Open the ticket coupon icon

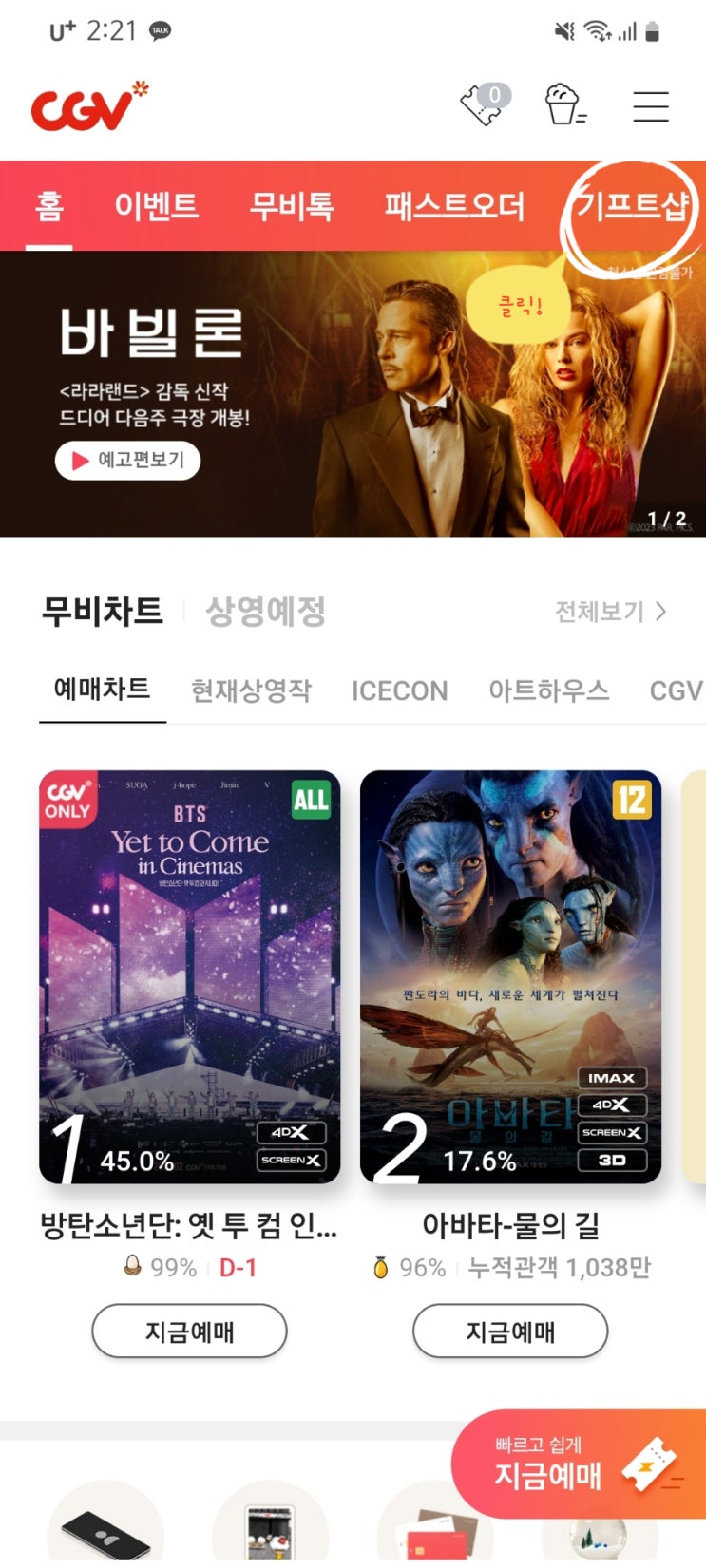pyautogui.click(x=485, y=104)
